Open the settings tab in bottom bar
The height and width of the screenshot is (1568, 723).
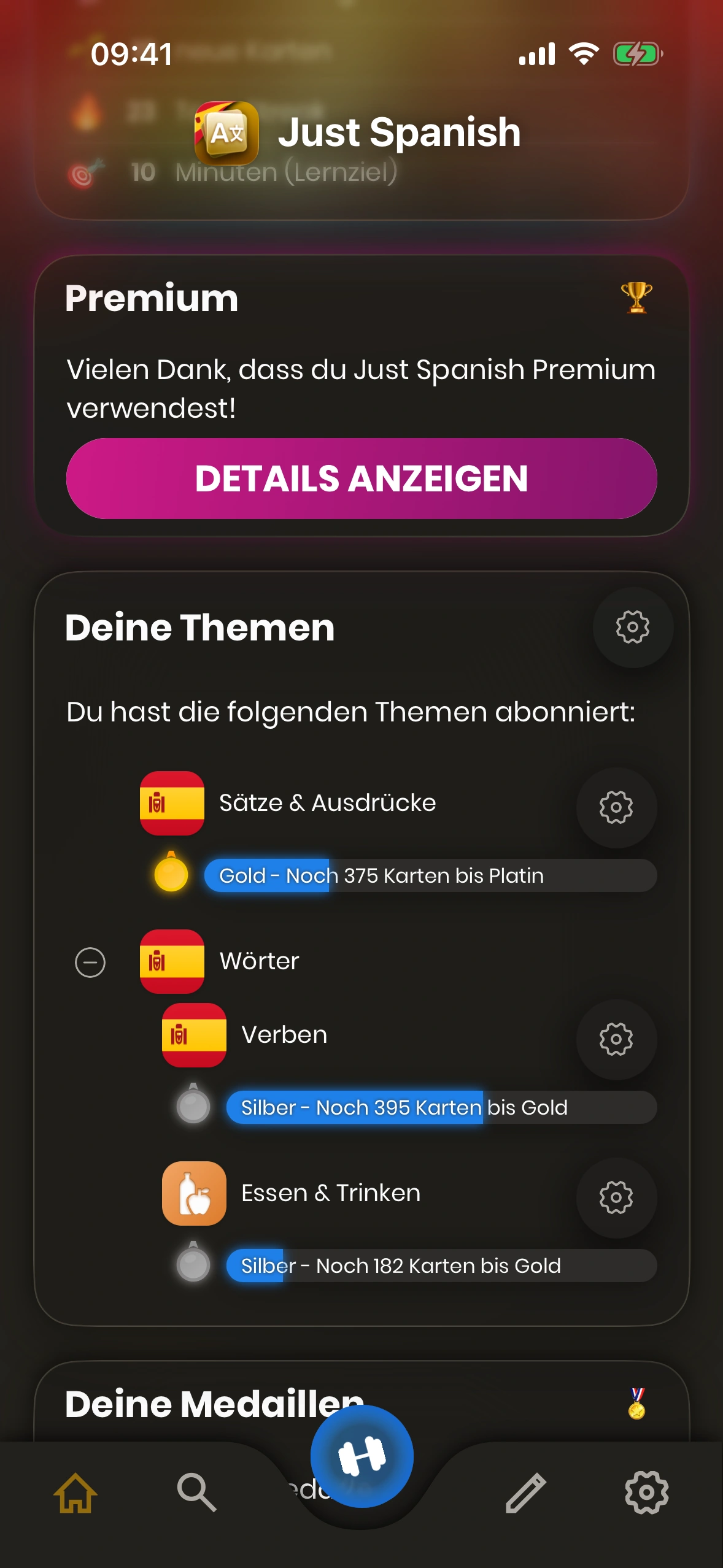pyautogui.click(x=646, y=1493)
